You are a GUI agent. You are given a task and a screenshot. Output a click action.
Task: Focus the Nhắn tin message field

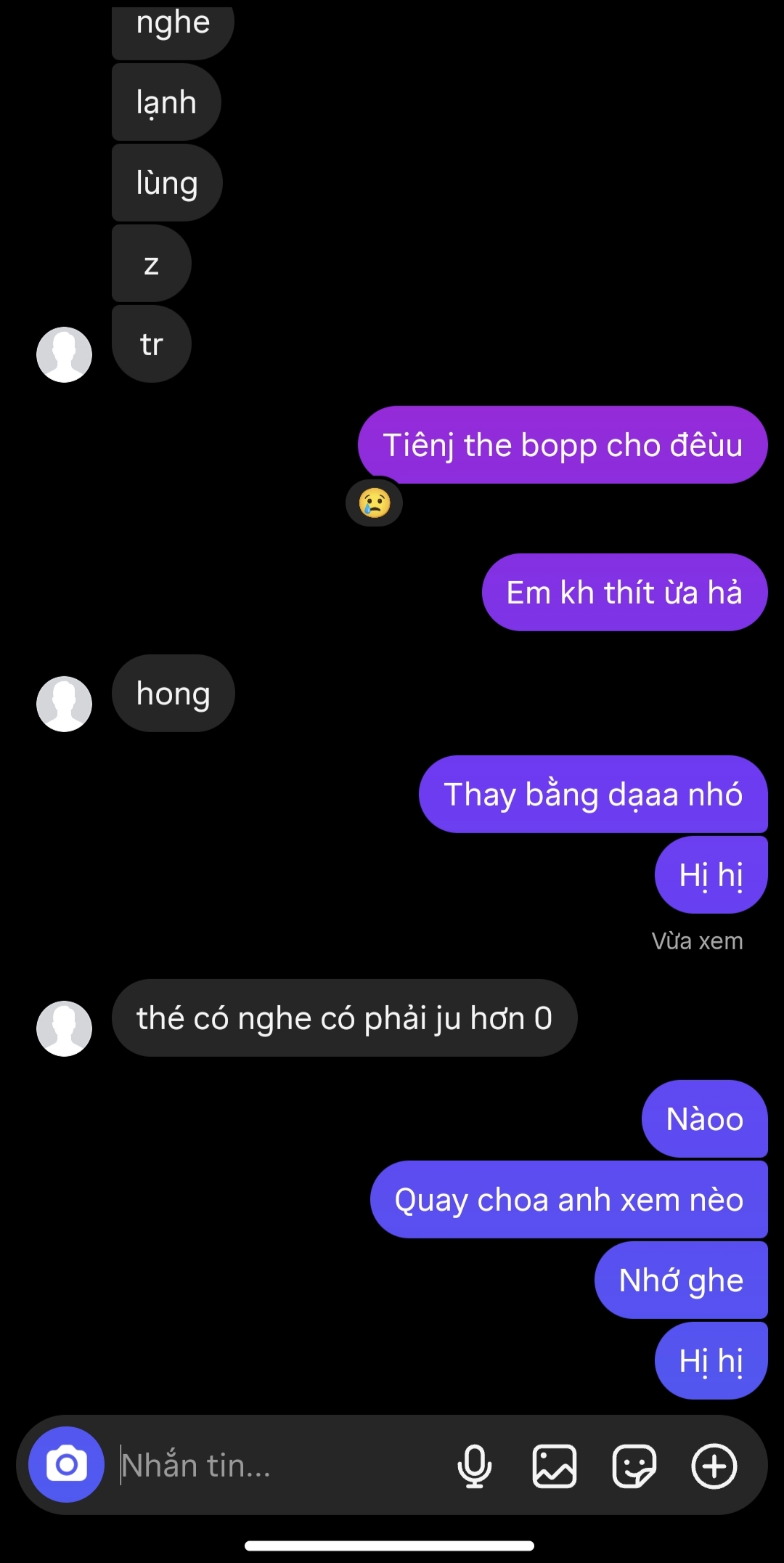pyautogui.click(x=276, y=1466)
